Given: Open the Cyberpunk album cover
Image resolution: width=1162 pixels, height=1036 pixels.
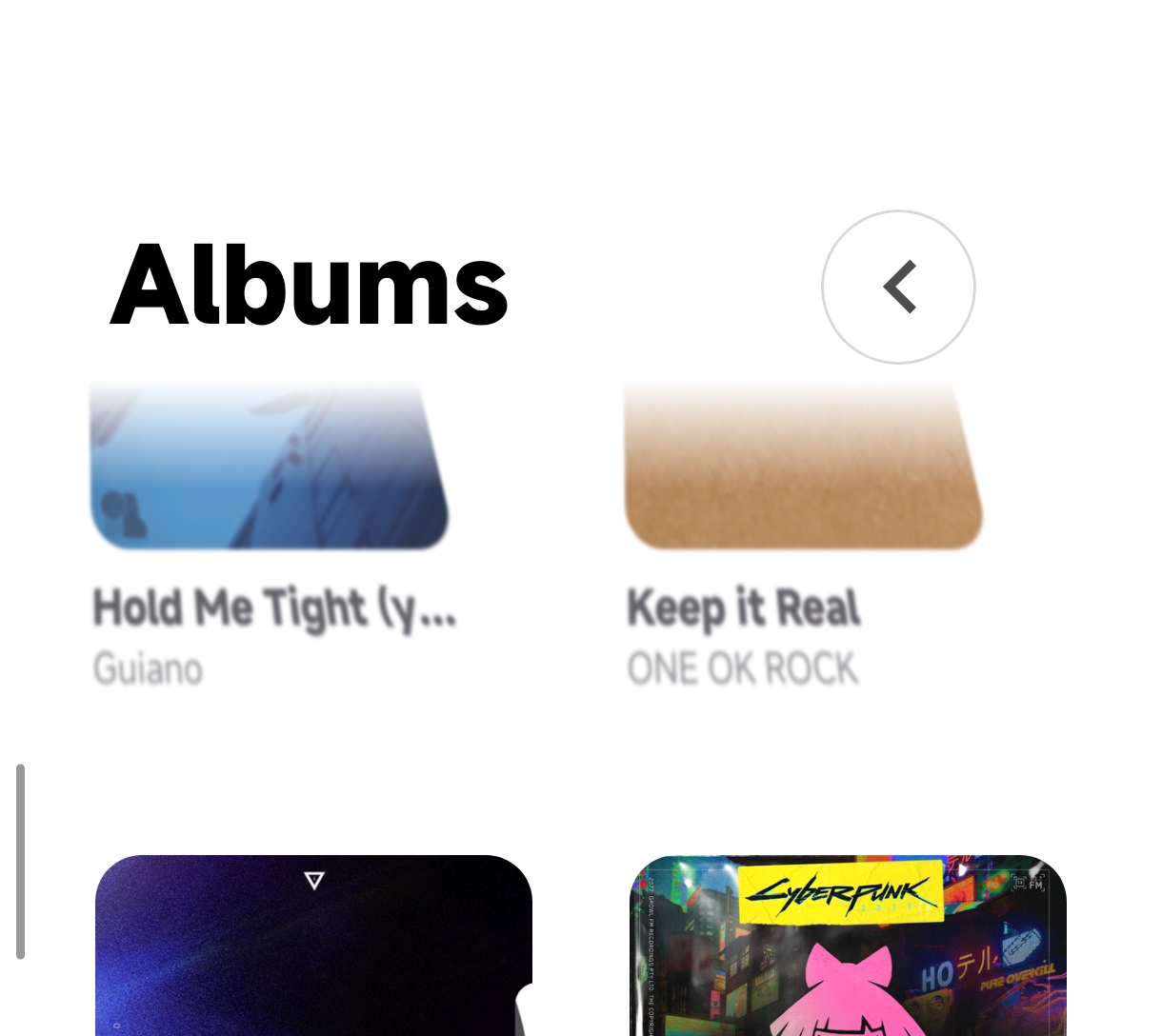Looking at the screenshot, I should tap(848, 946).
